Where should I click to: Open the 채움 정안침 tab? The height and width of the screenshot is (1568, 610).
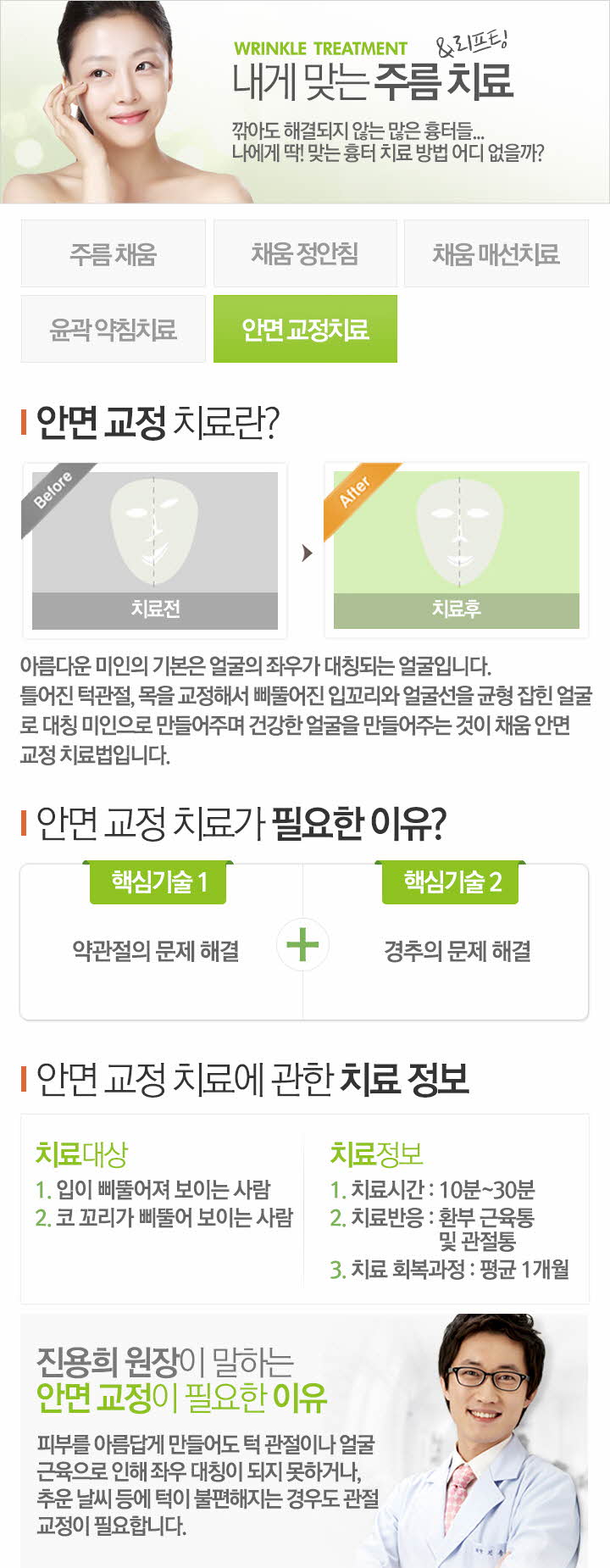(304, 253)
